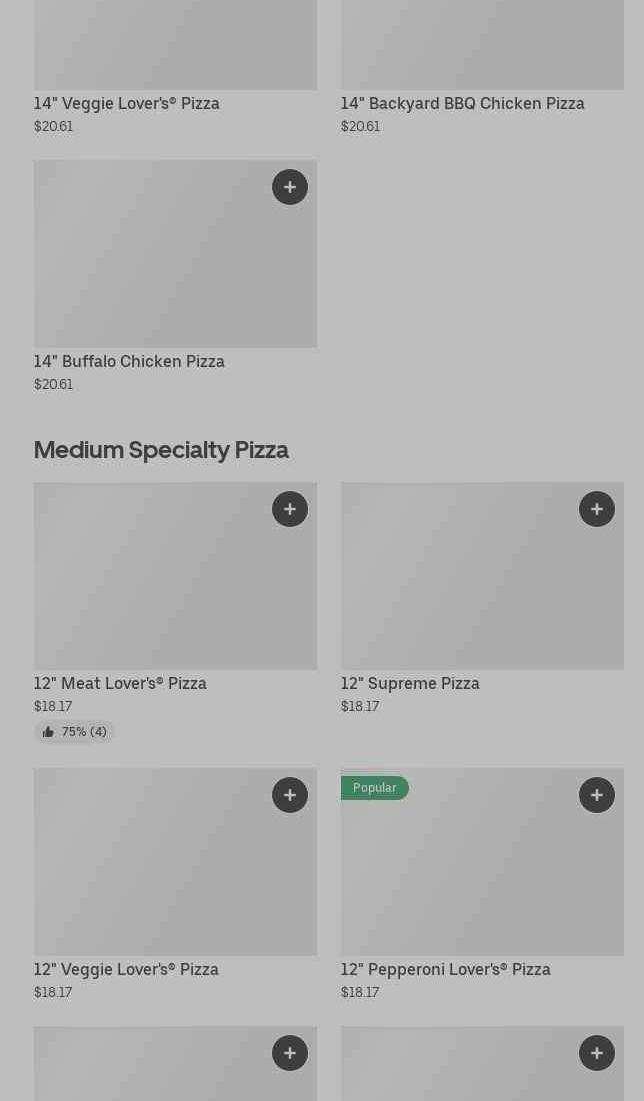644x1101 pixels.
Task: Add 12" Supreme Pizza to cart
Action: (x=597, y=509)
